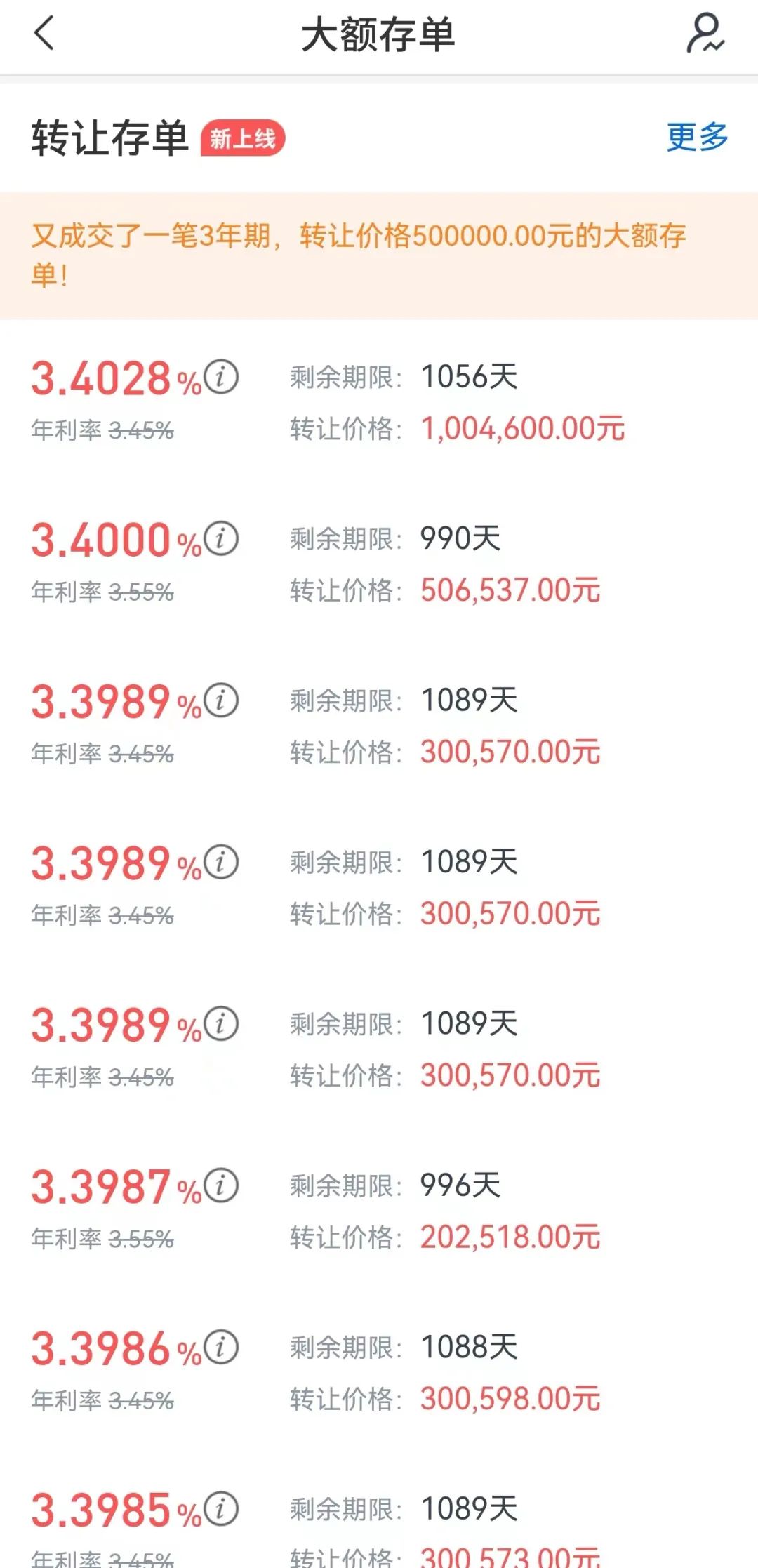Tap 更多 to see more transfer deposits

[x=697, y=137]
